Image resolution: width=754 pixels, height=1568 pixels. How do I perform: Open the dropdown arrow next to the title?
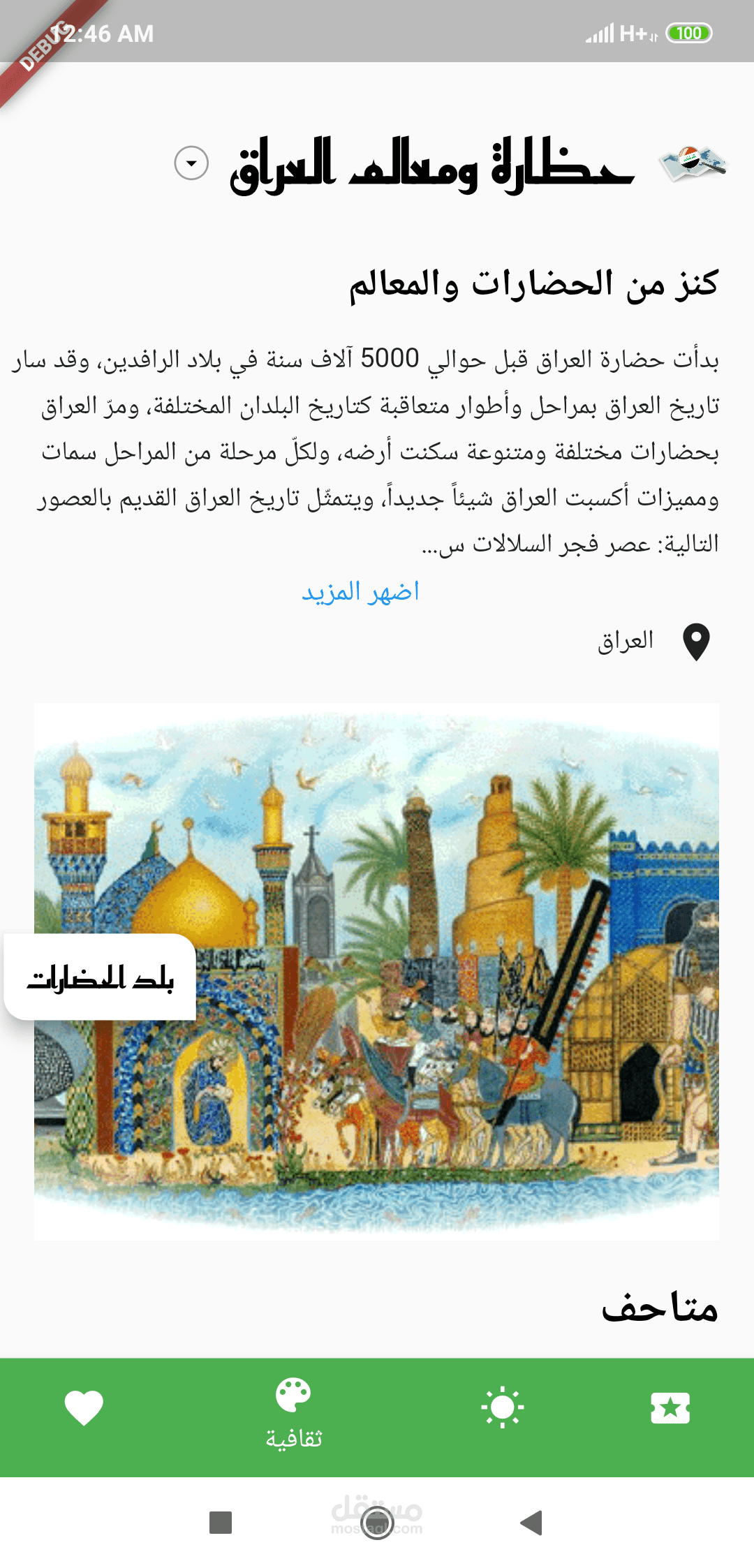[191, 163]
